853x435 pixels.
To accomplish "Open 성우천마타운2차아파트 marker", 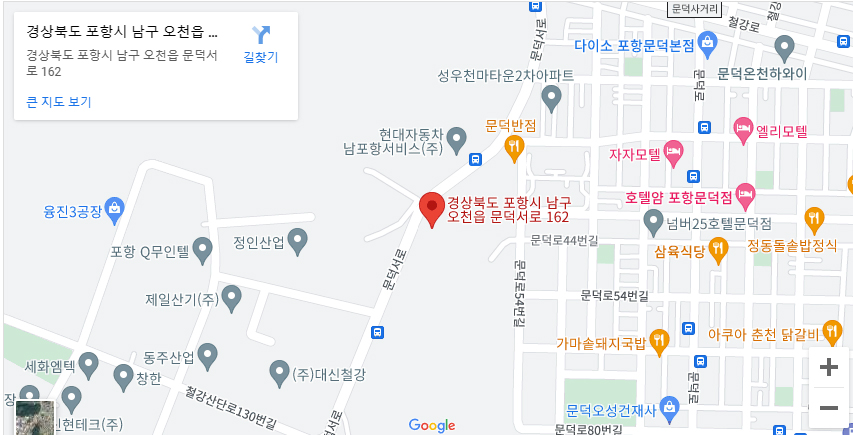I will coord(551,97).
